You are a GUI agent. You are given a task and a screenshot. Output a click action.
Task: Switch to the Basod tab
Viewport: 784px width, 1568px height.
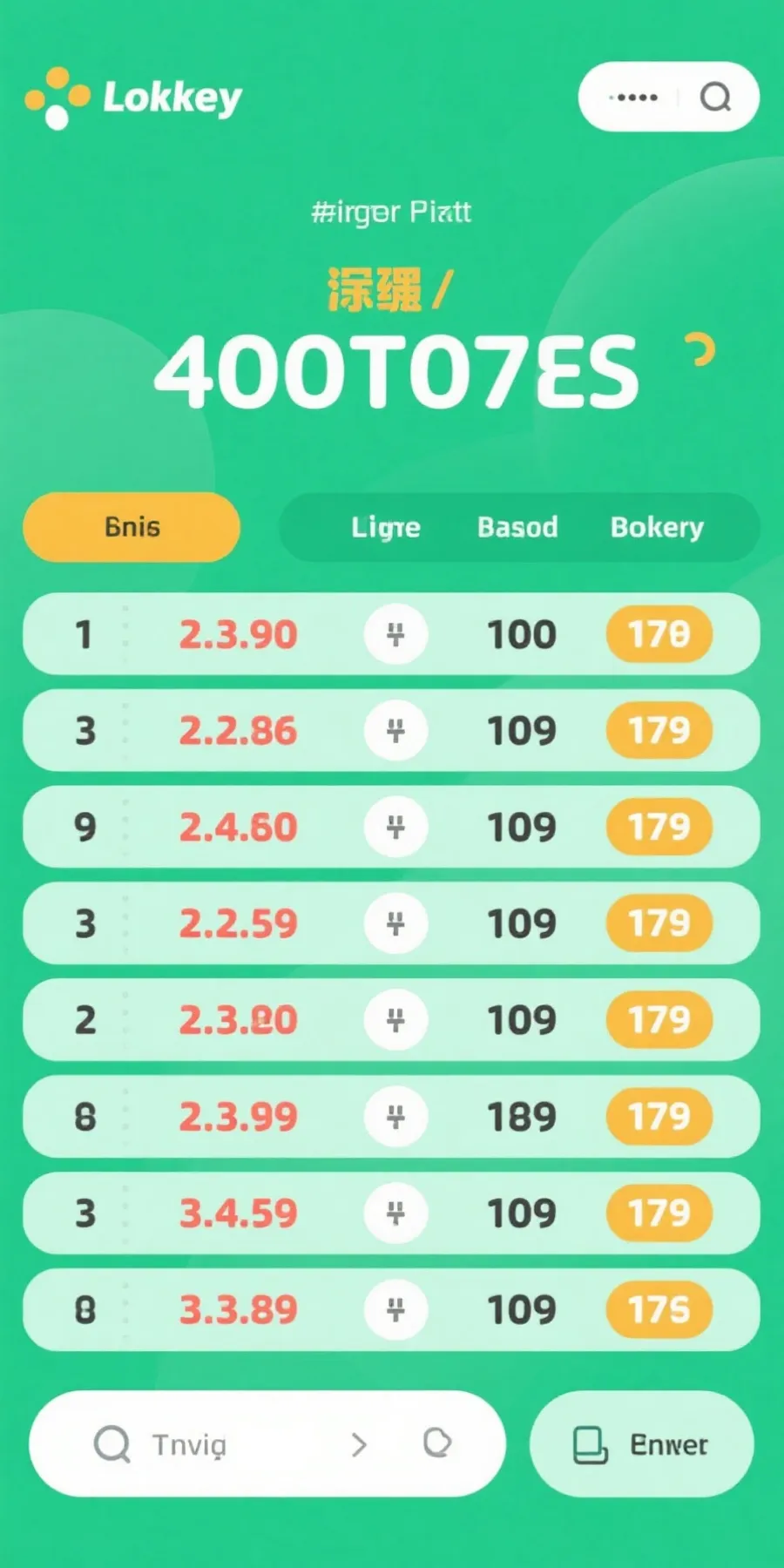click(x=517, y=527)
